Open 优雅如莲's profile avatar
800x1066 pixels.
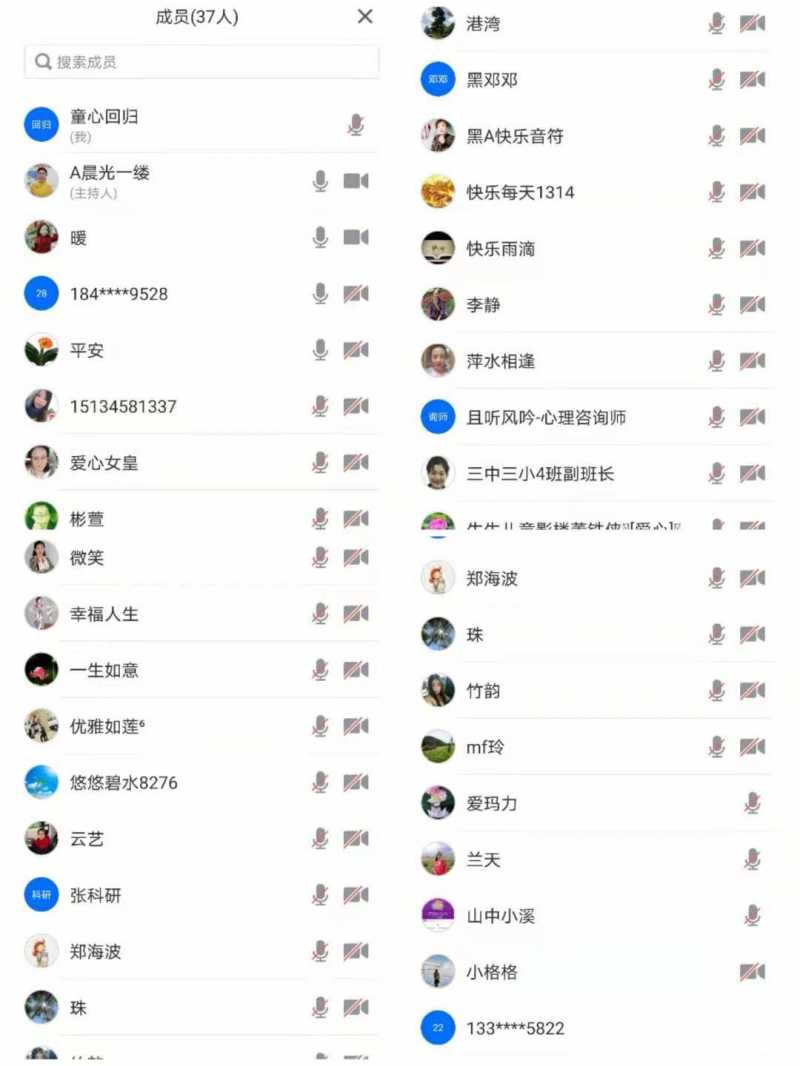(40, 726)
